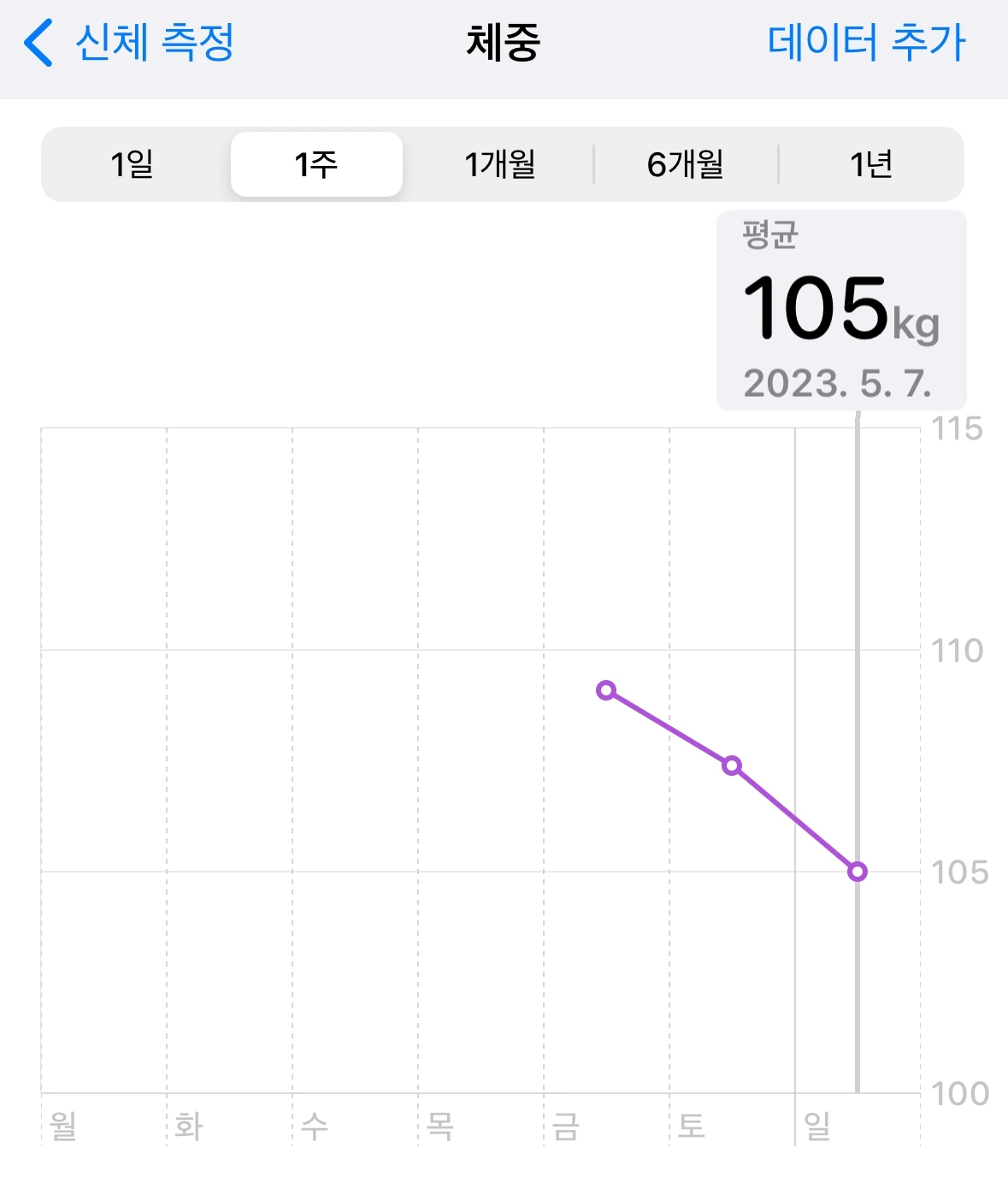This screenshot has height=1177, width=1008.
Task: Go back to 신체 측정
Action: pyautogui.click(x=128, y=43)
